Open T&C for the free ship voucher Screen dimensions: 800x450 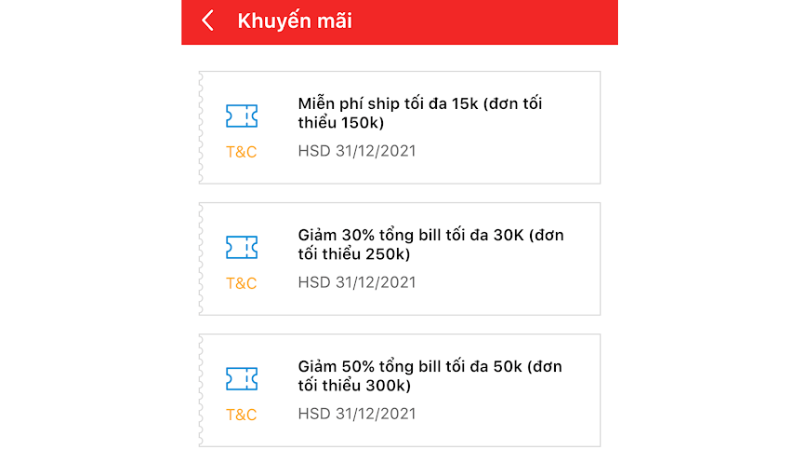(x=241, y=152)
